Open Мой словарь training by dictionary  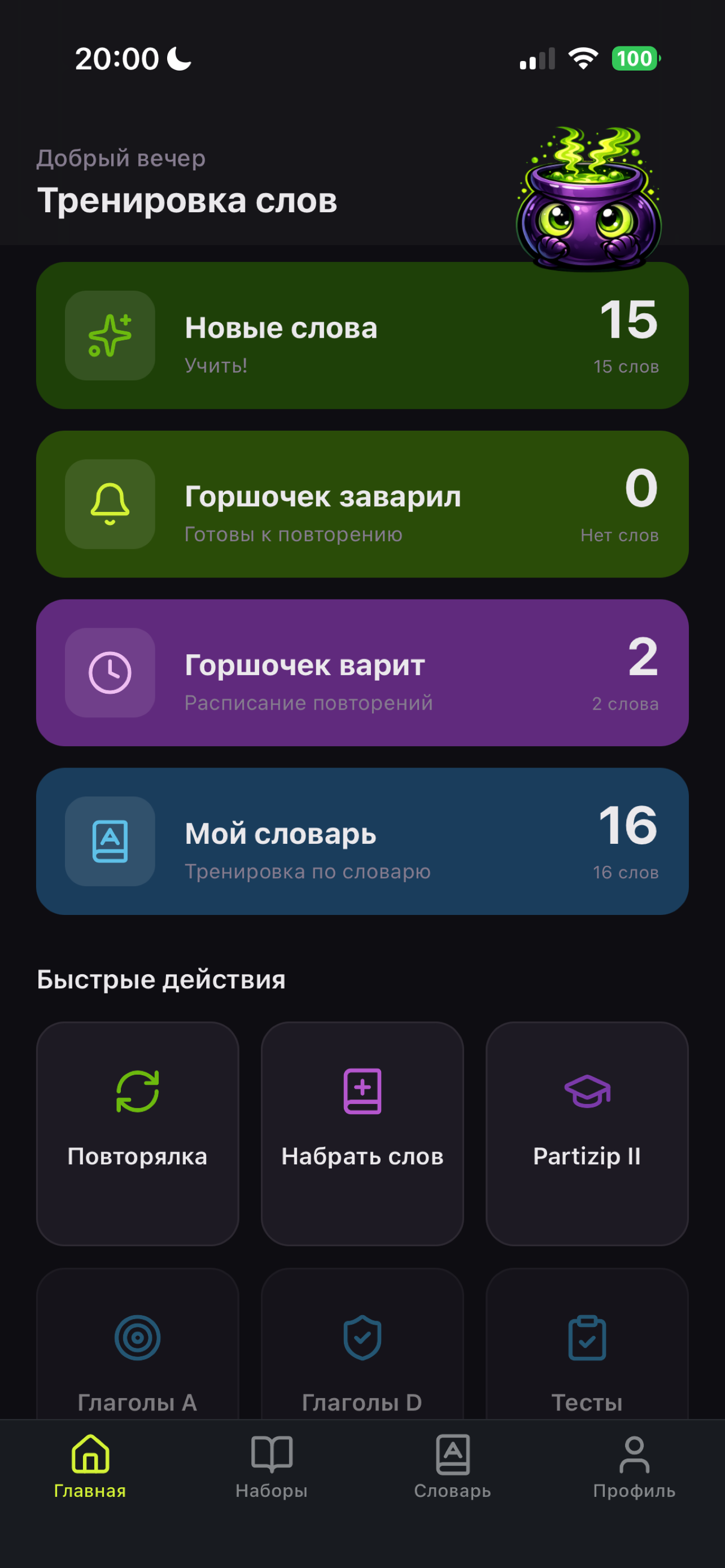(x=362, y=843)
